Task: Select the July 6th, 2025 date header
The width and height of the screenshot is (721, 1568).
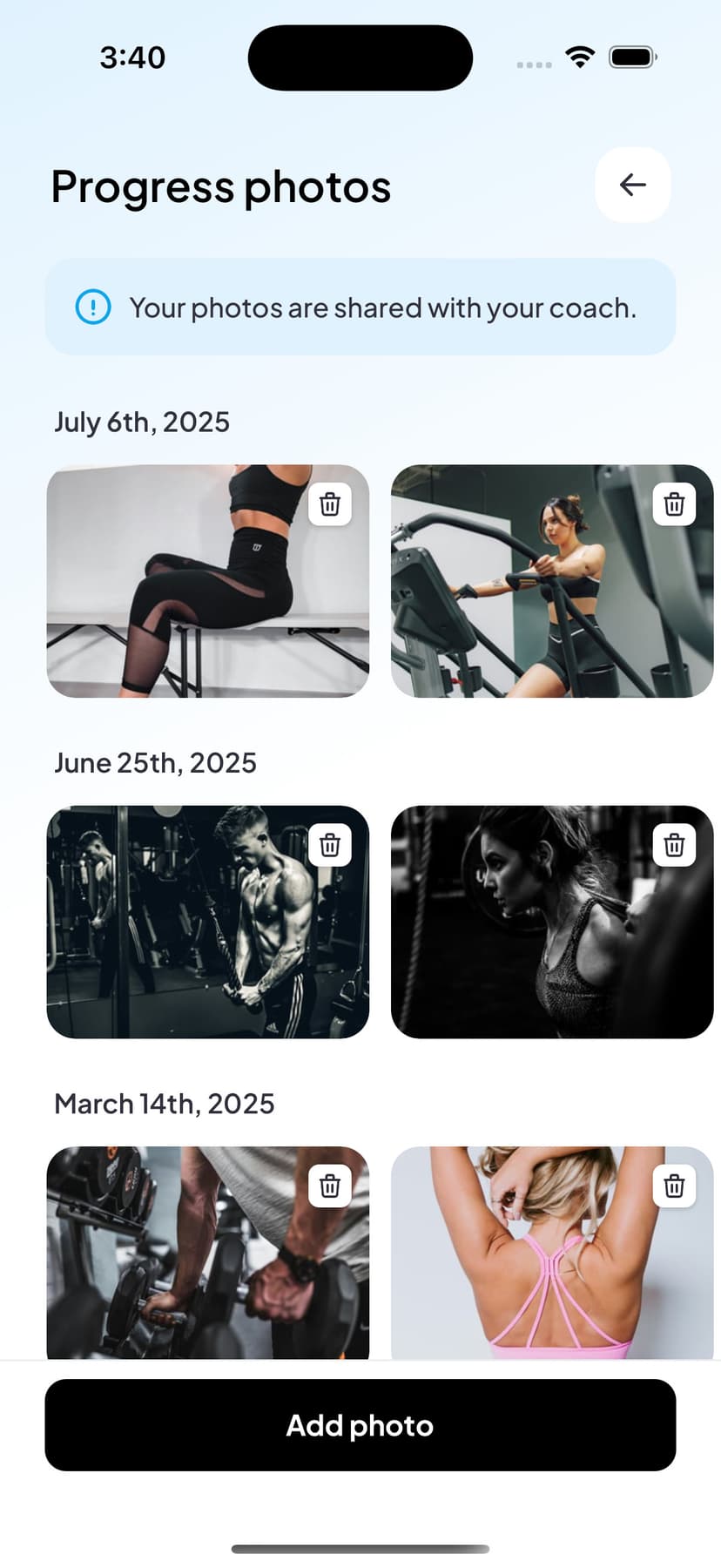Action: (142, 422)
